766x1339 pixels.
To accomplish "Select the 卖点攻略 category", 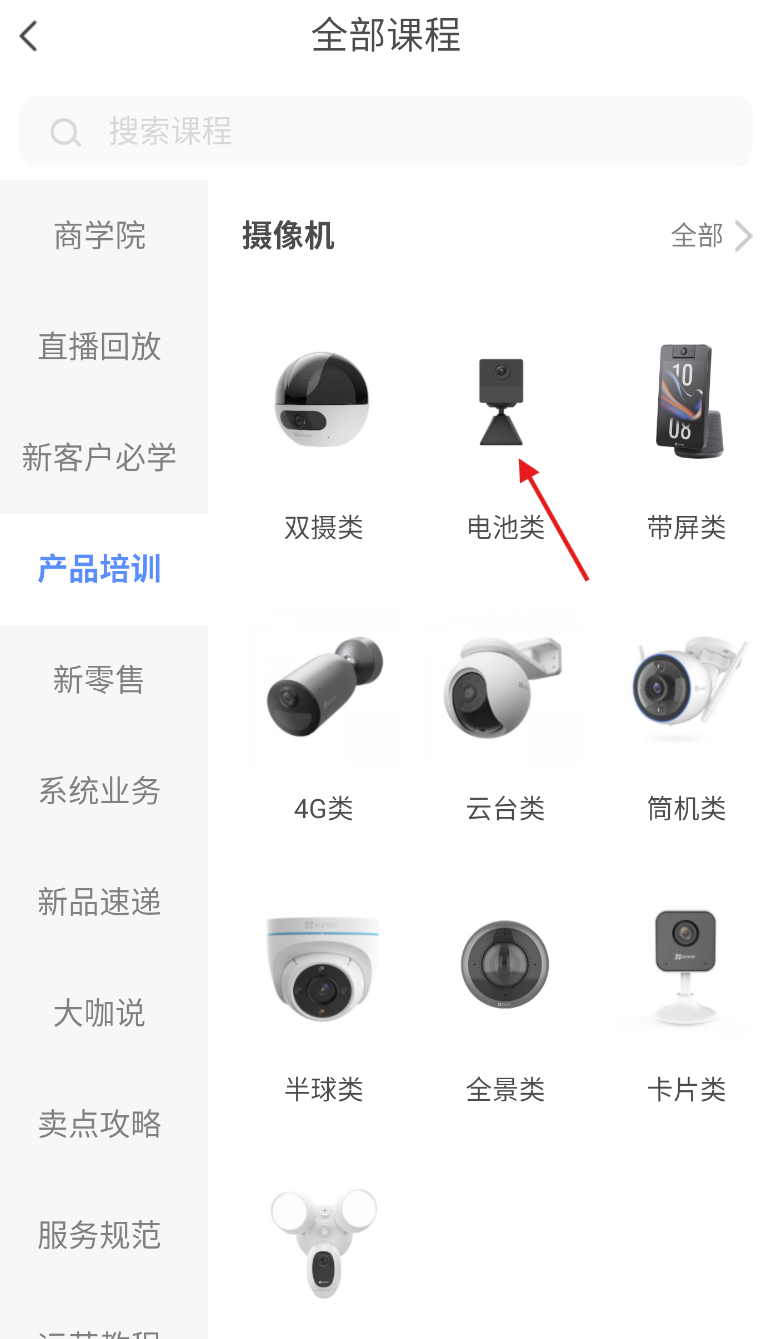I will point(100,1124).
